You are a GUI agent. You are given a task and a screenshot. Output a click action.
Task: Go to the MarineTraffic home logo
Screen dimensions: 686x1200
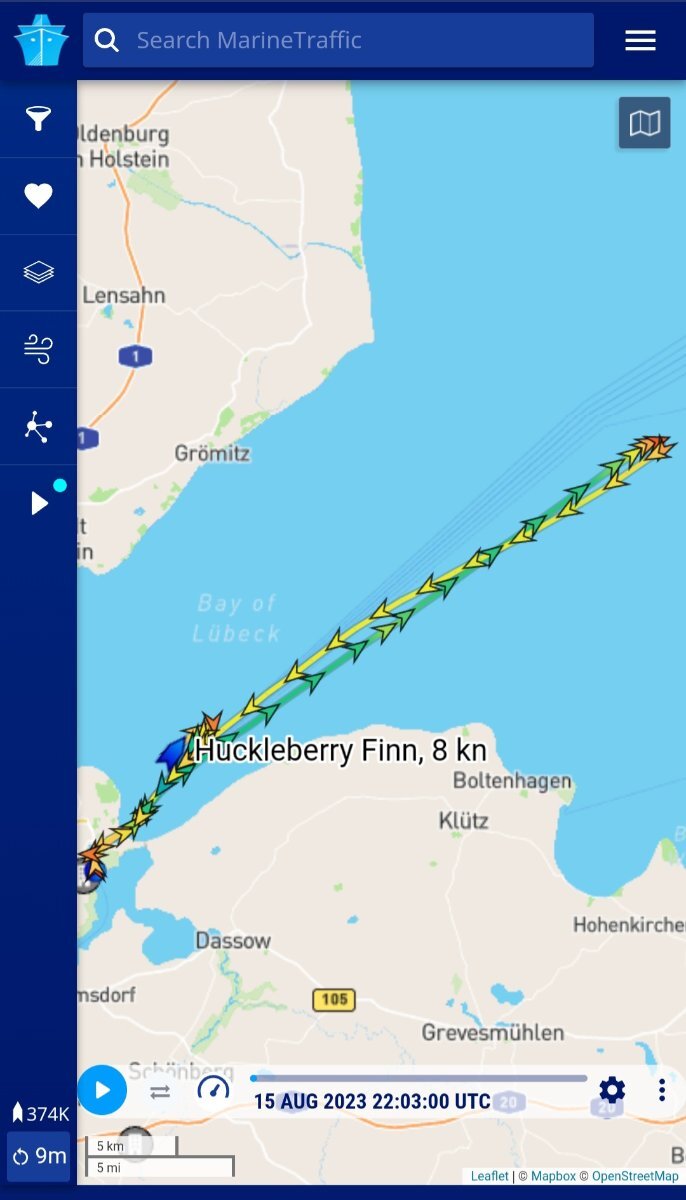[x=40, y=40]
